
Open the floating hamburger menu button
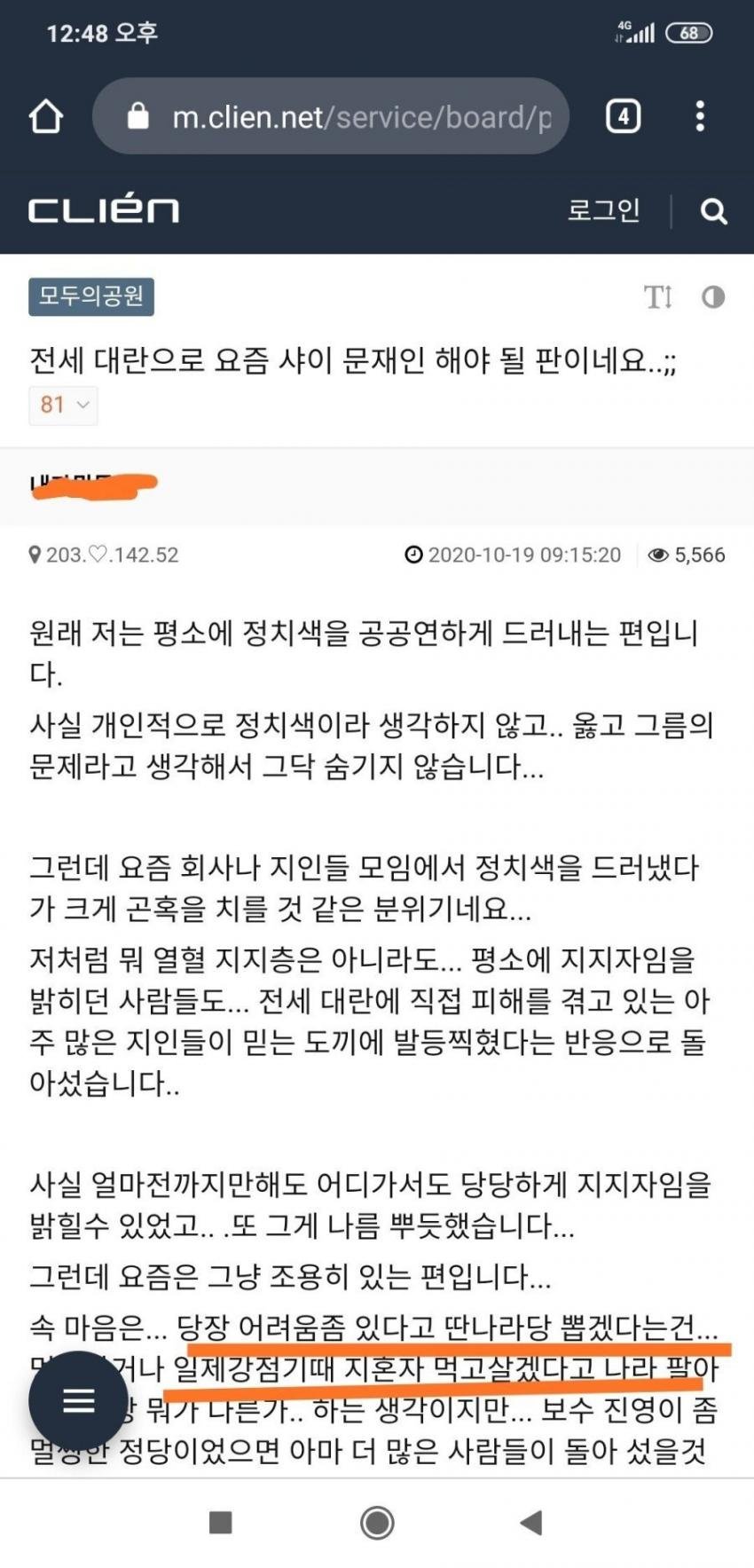(78, 1400)
